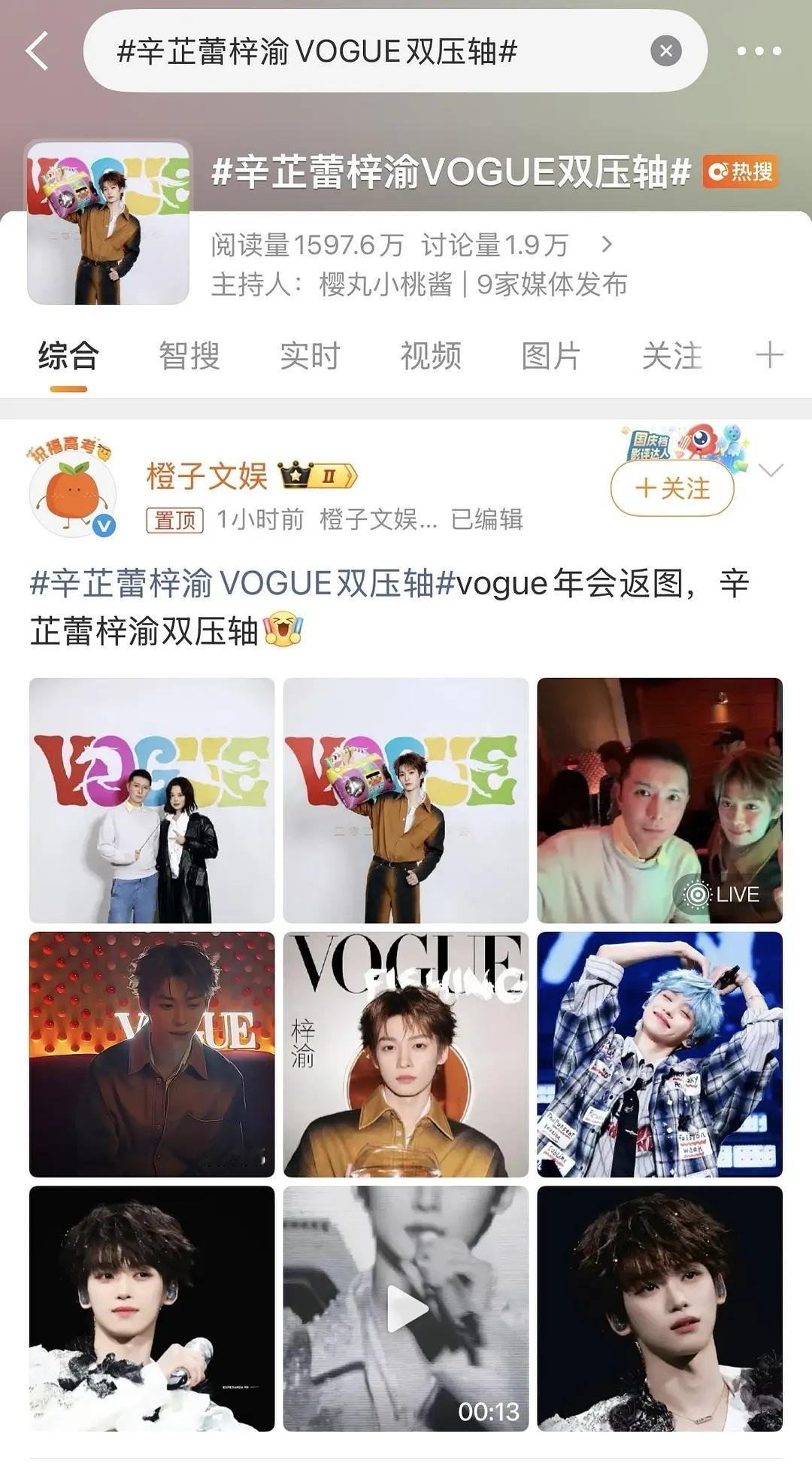Open the topic avatar VOGUE thumbnail
The width and height of the screenshot is (812, 1470).
tap(108, 220)
